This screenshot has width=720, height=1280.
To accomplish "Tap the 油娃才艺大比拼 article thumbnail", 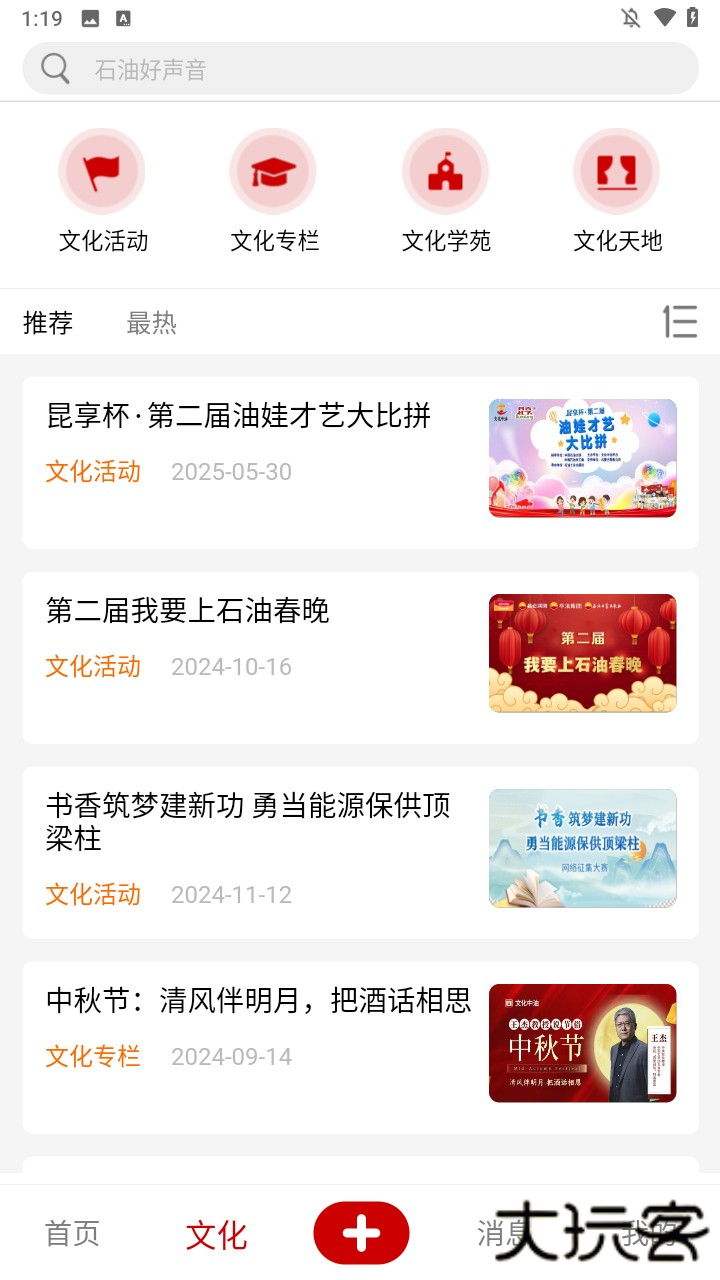I will (582, 458).
